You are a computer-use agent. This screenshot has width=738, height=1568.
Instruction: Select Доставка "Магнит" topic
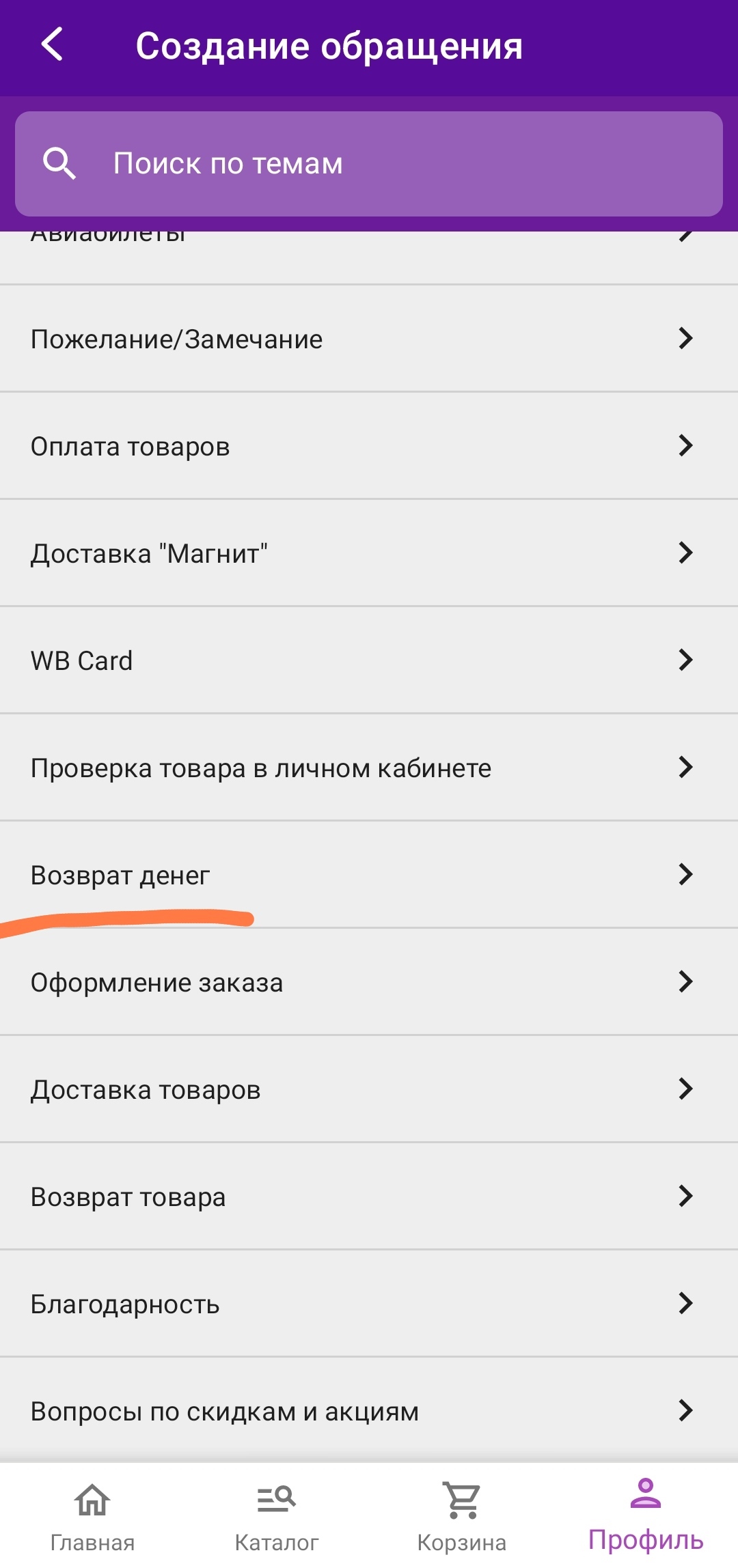pos(369,553)
